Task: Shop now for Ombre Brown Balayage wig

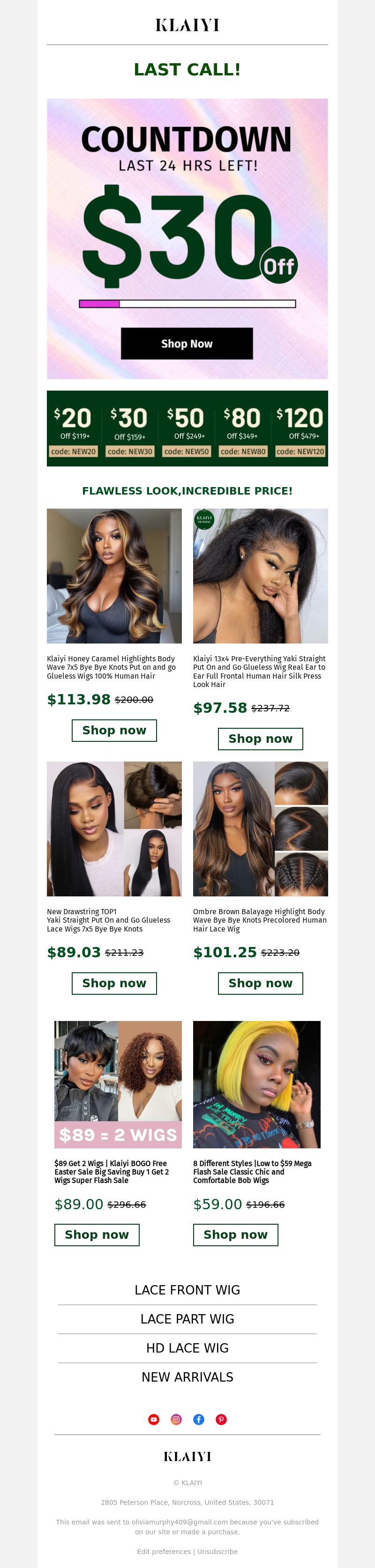Action: 260,983
